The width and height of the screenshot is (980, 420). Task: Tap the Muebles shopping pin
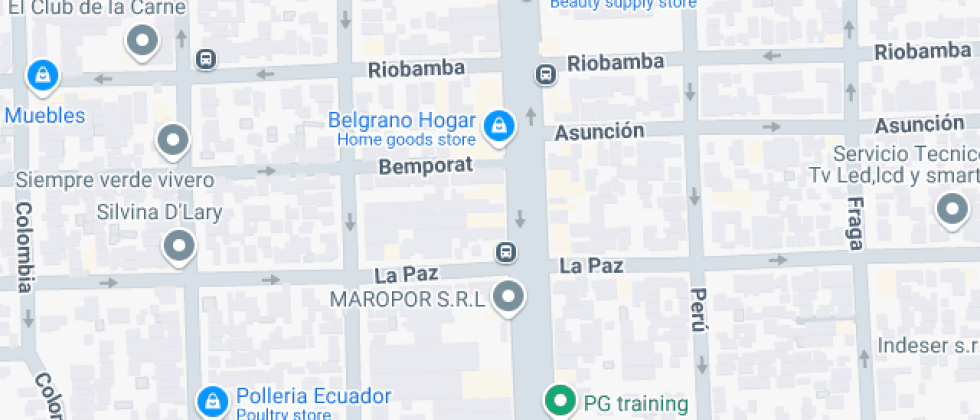[x=42, y=75]
